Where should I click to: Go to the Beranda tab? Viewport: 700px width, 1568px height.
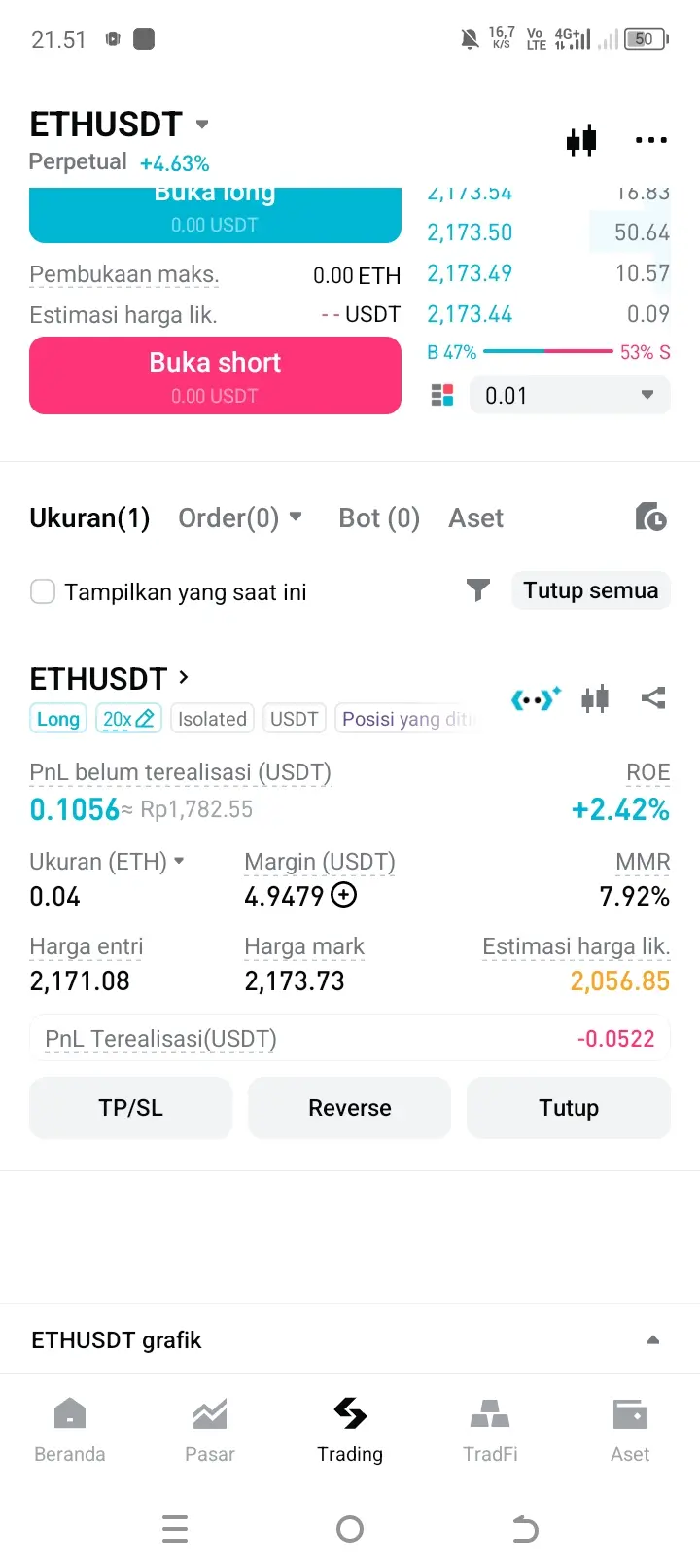70,1430
